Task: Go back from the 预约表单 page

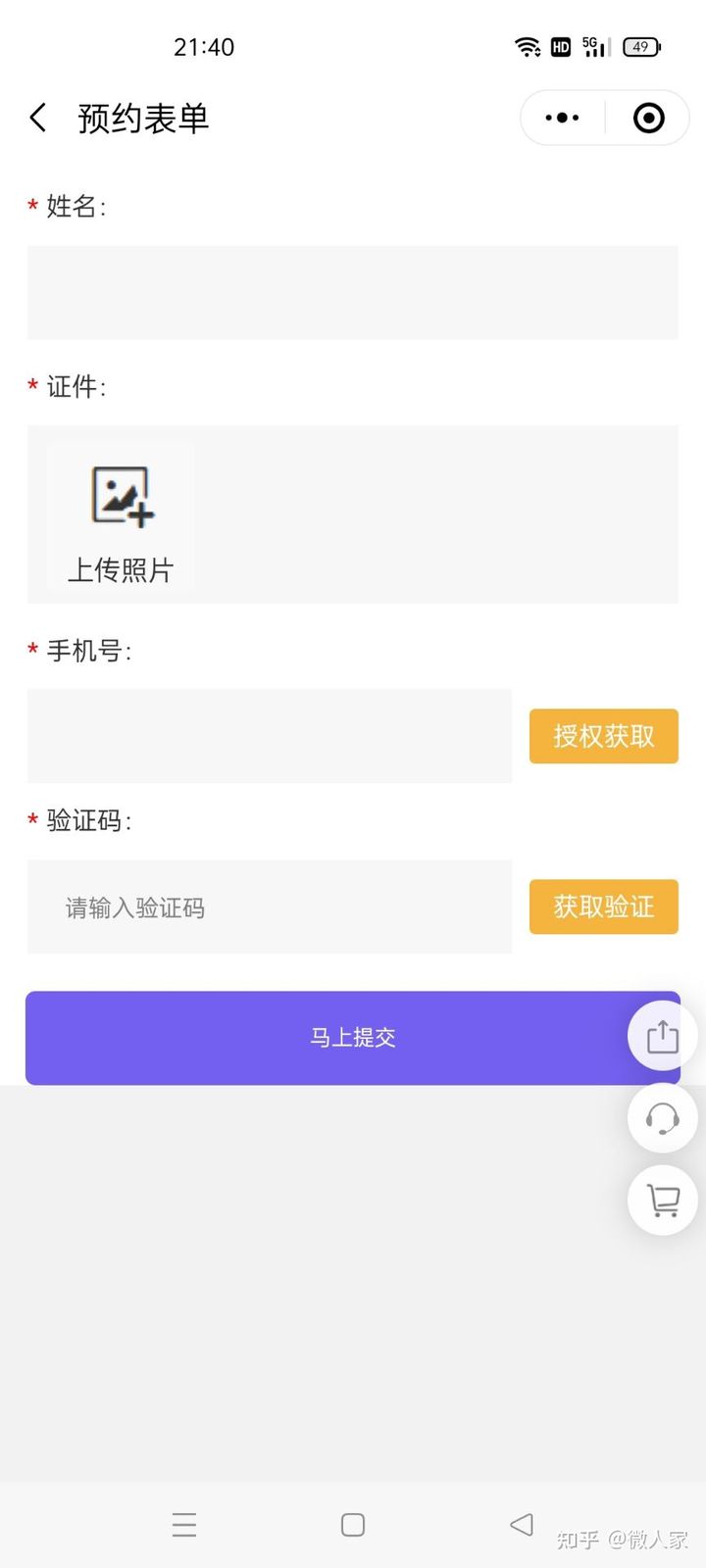Action: point(38,119)
